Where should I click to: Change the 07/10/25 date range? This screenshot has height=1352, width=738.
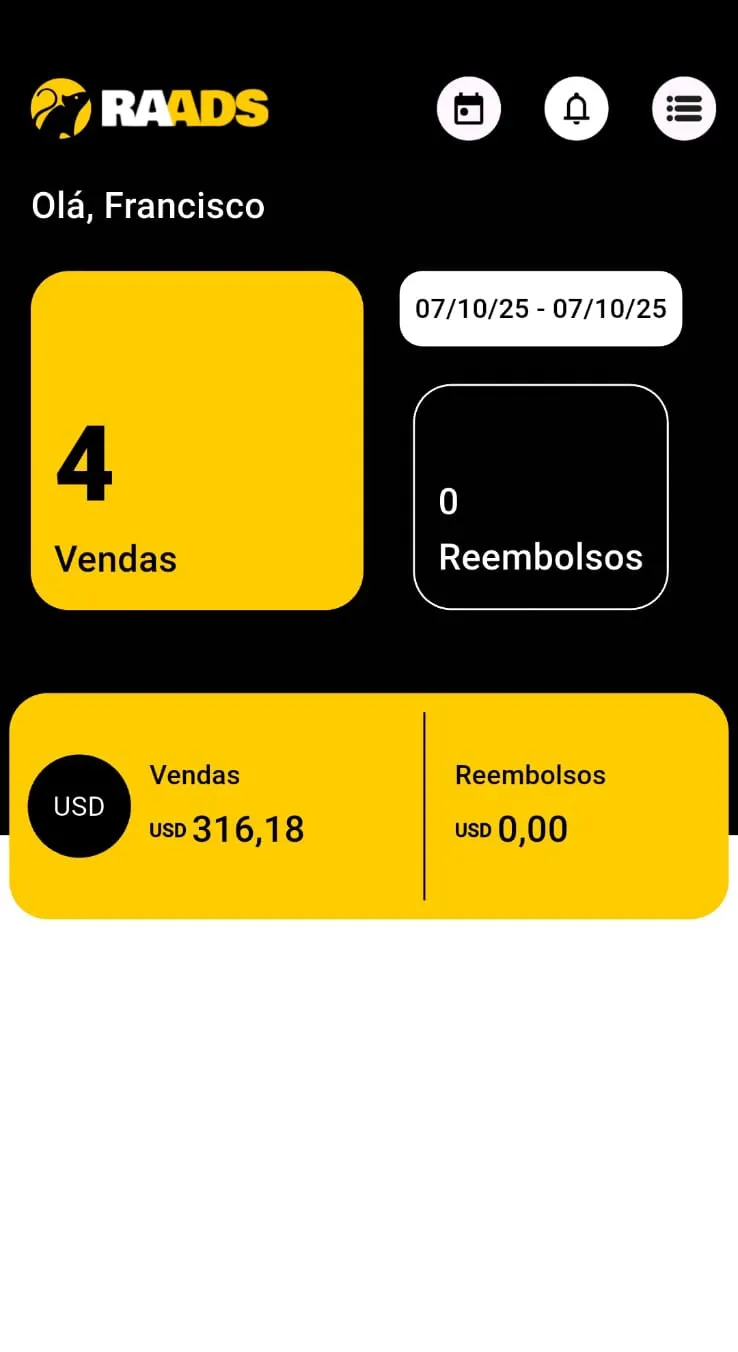(x=541, y=308)
